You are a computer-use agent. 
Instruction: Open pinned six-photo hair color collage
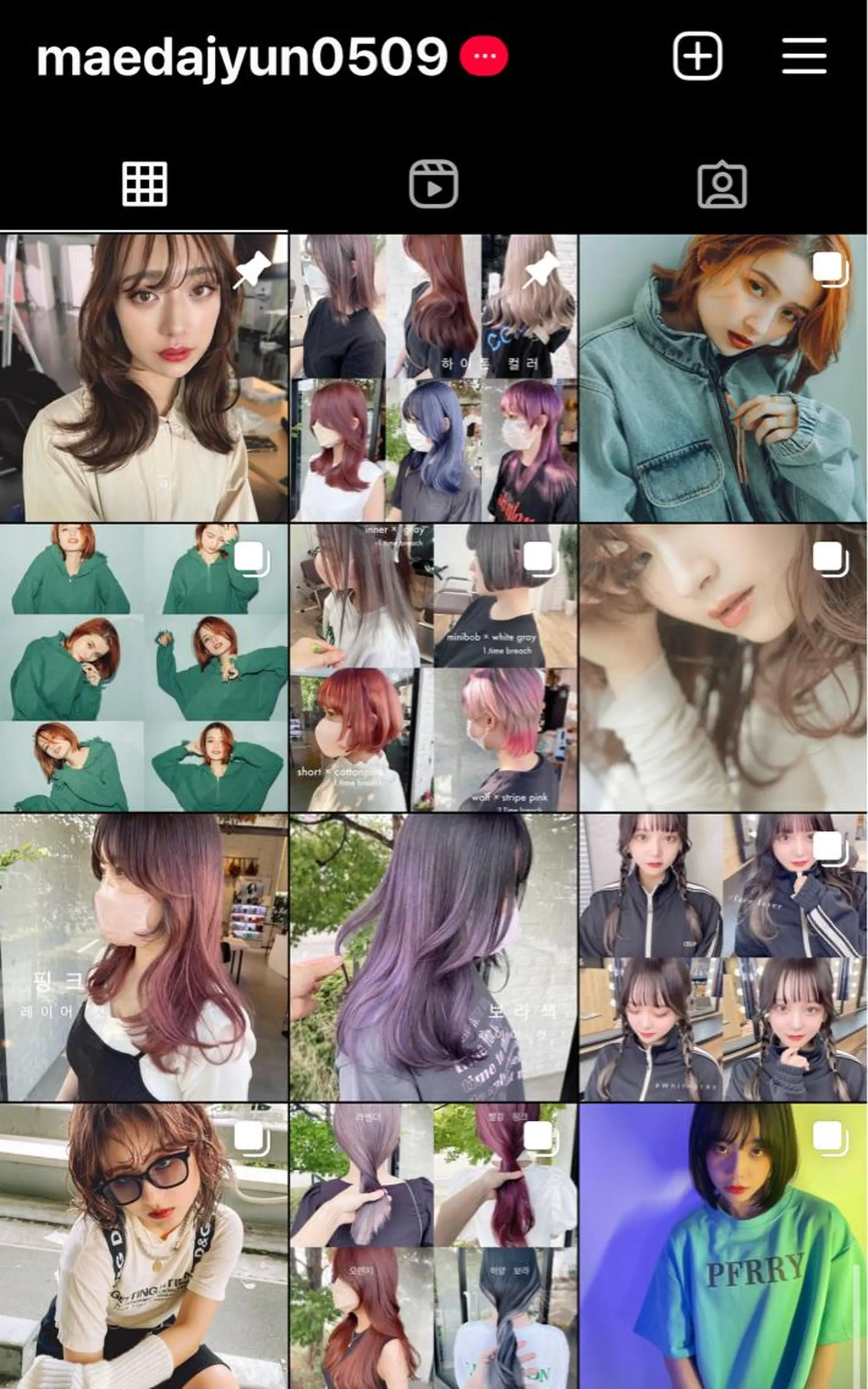click(x=434, y=378)
